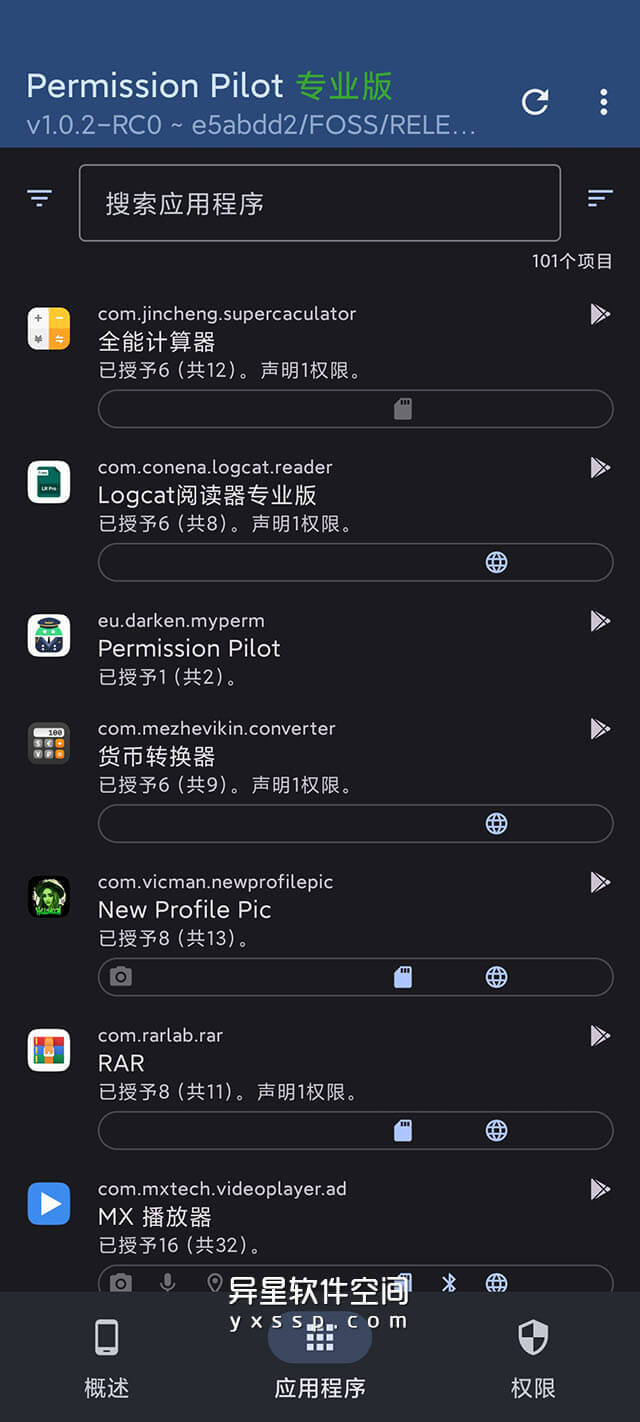Open the MX 播放器 app entry
The width and height of the screenshot is (640, 1422).
tap(300, 1217)
